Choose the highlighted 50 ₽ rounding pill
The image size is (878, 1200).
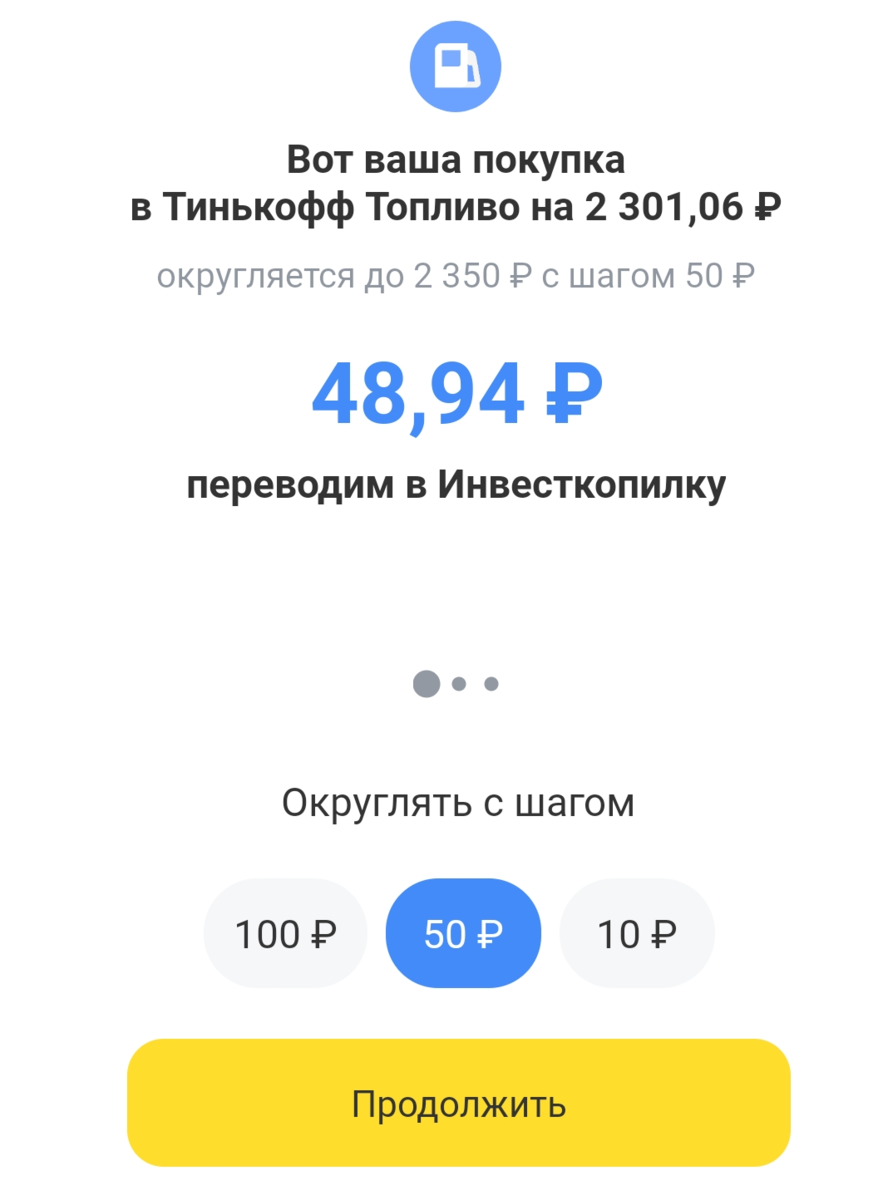pos(462,932)
